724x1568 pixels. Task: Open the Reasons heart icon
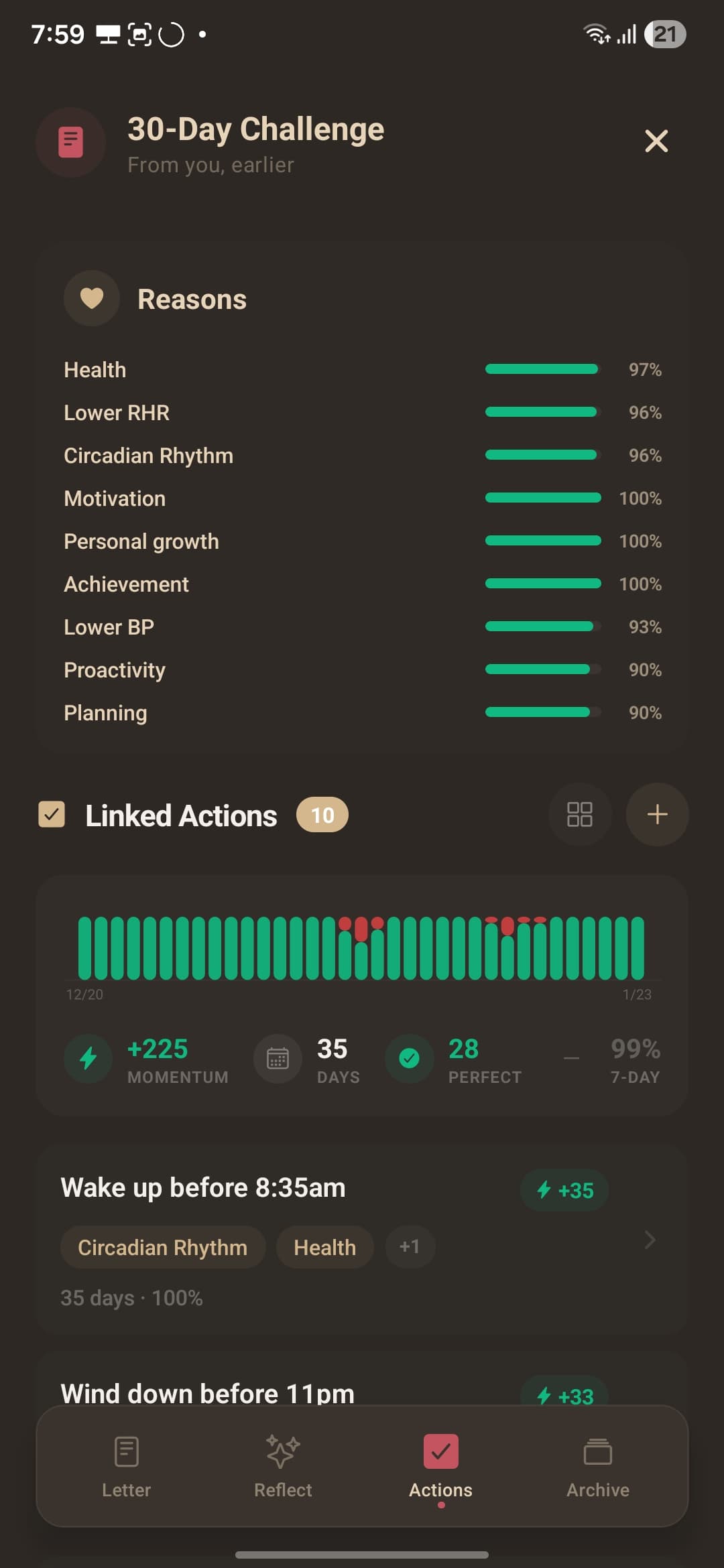92,298
